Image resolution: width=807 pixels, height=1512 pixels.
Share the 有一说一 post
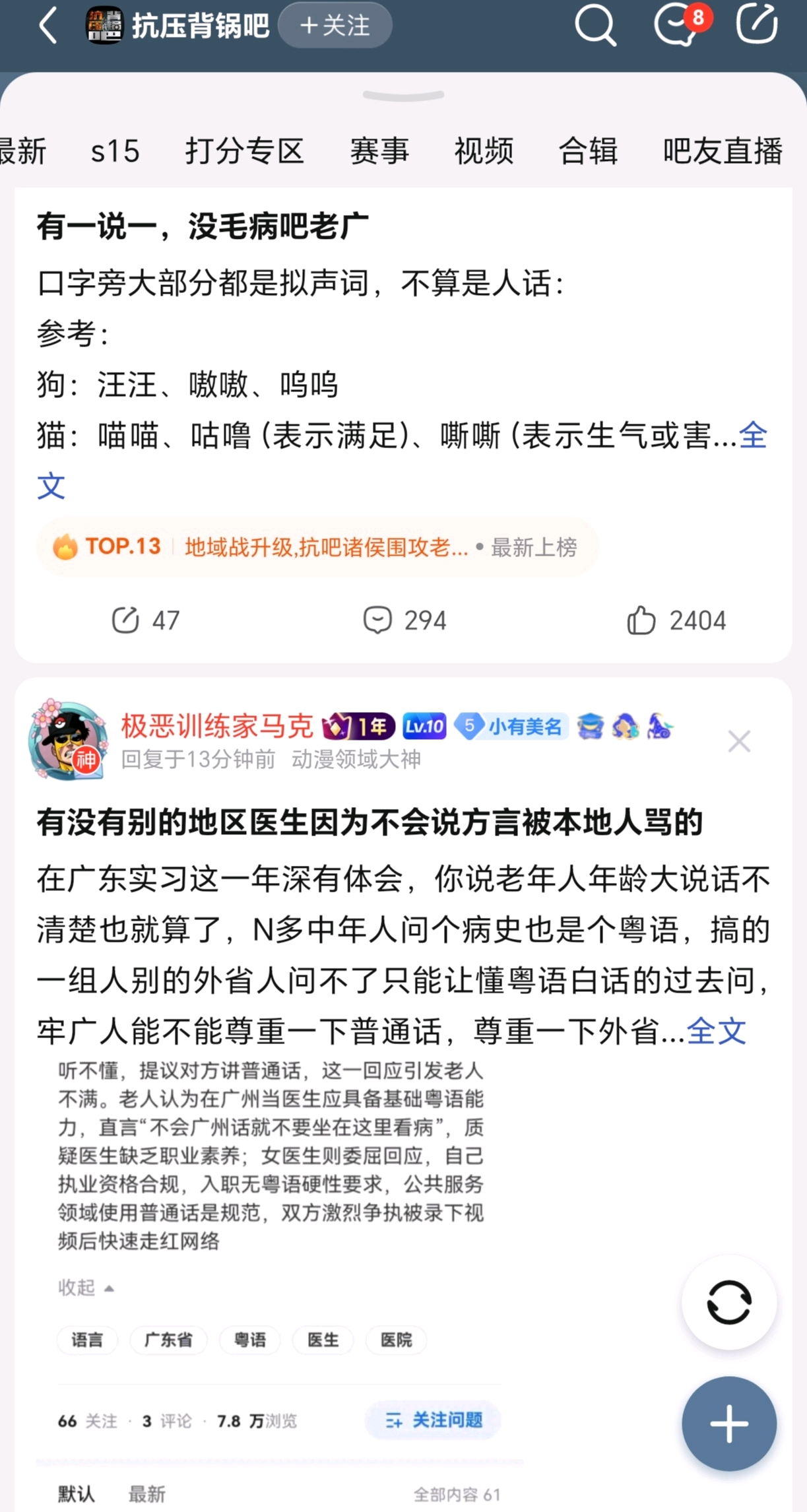coord(145,620)
